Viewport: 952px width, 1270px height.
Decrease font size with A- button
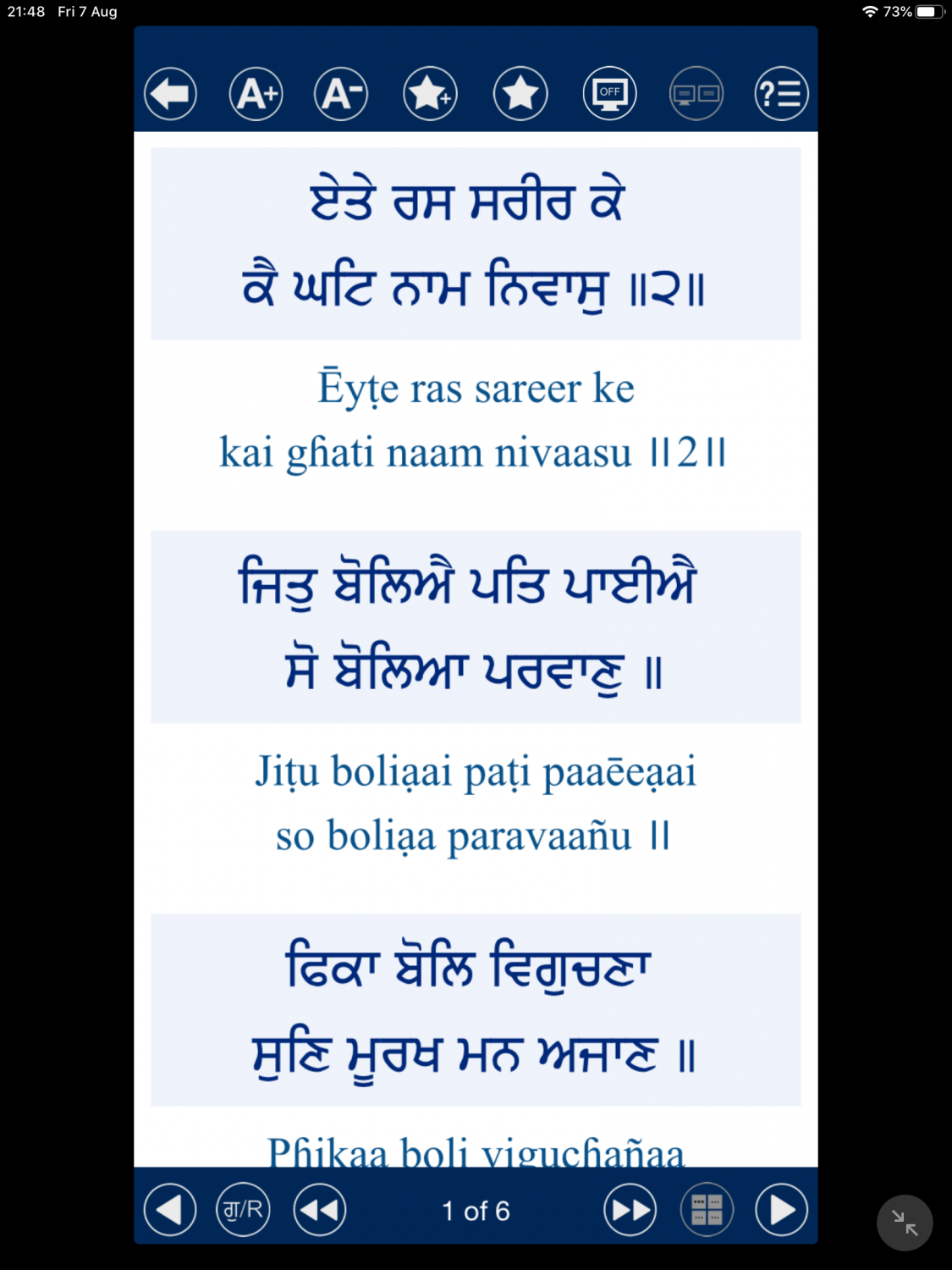[341, 93]
